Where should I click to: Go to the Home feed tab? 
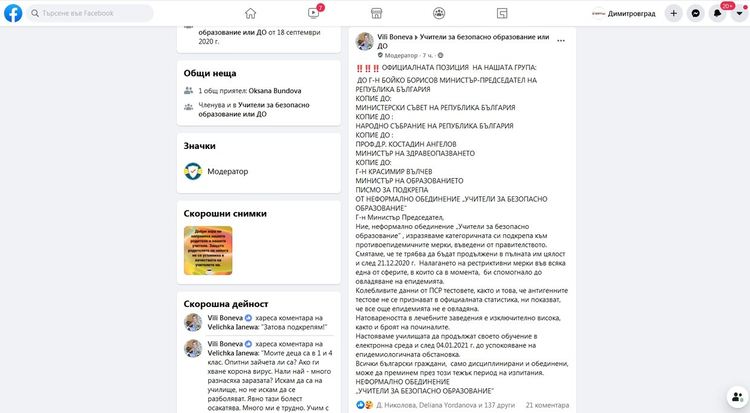point(250,13)
